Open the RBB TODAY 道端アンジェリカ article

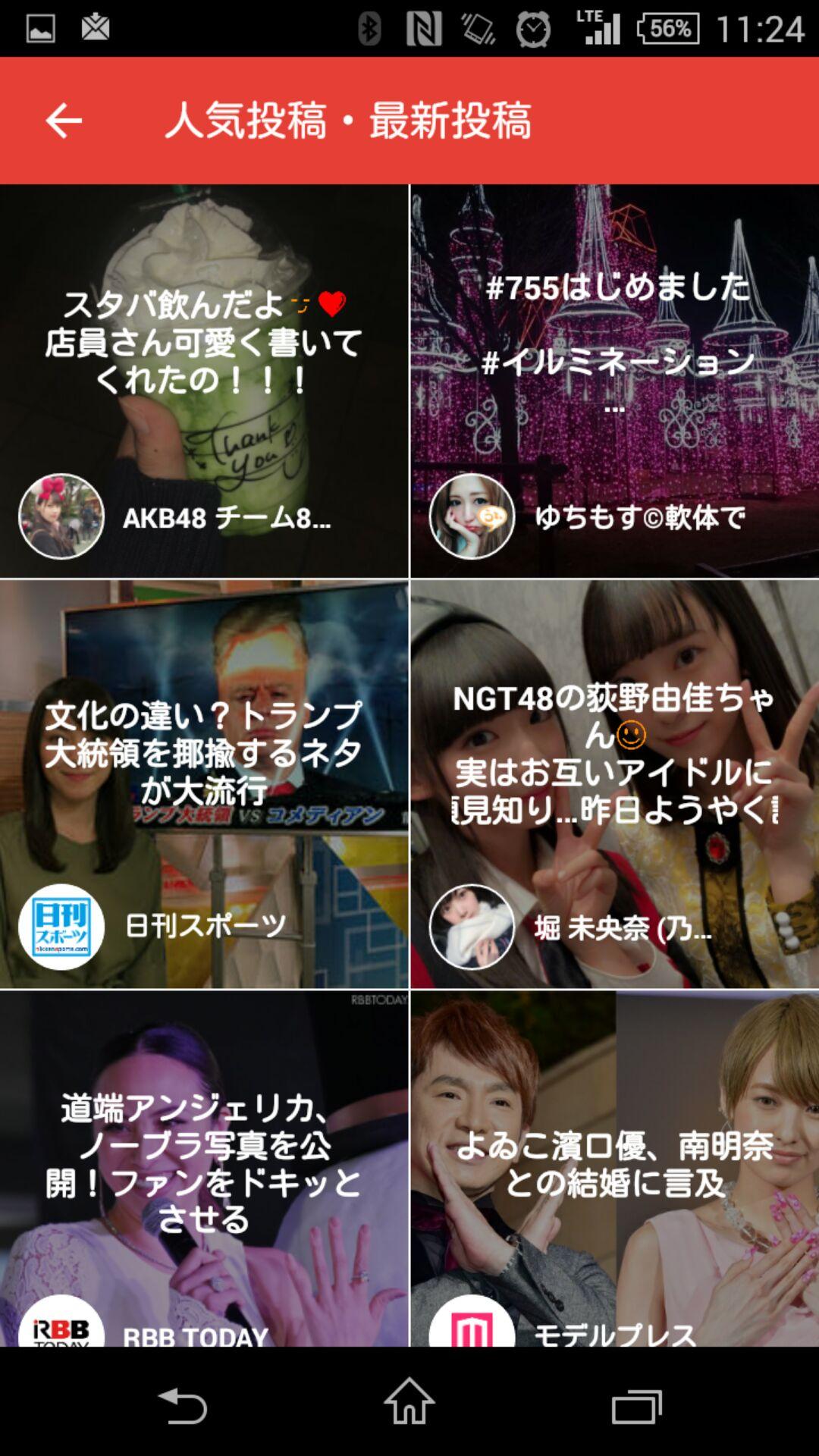pyautogui.click(x=203, y=1168)
